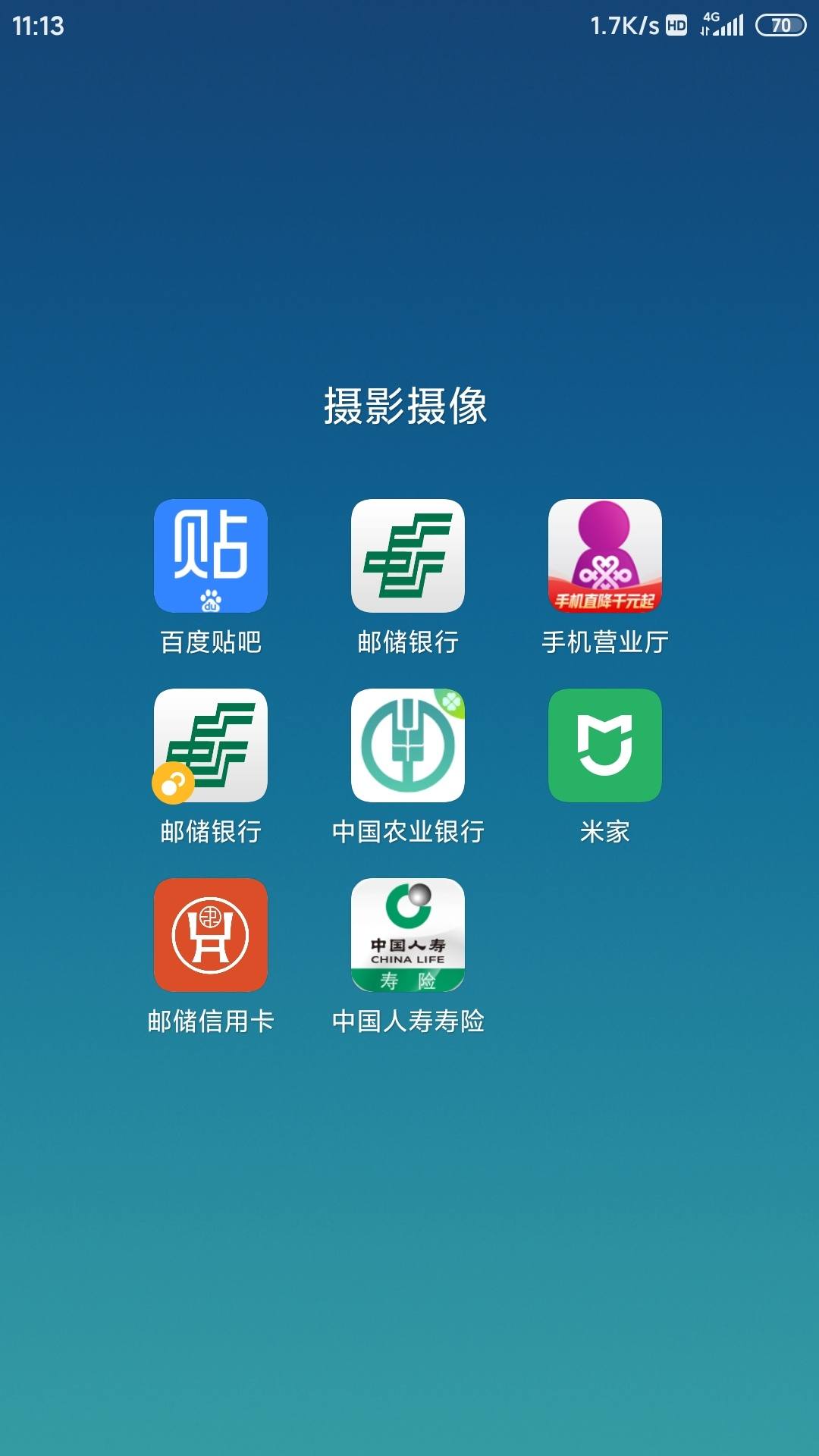
Task: Tap the 中国人寿寿险 label under its icon
Action: click(x=409, y=1021)
